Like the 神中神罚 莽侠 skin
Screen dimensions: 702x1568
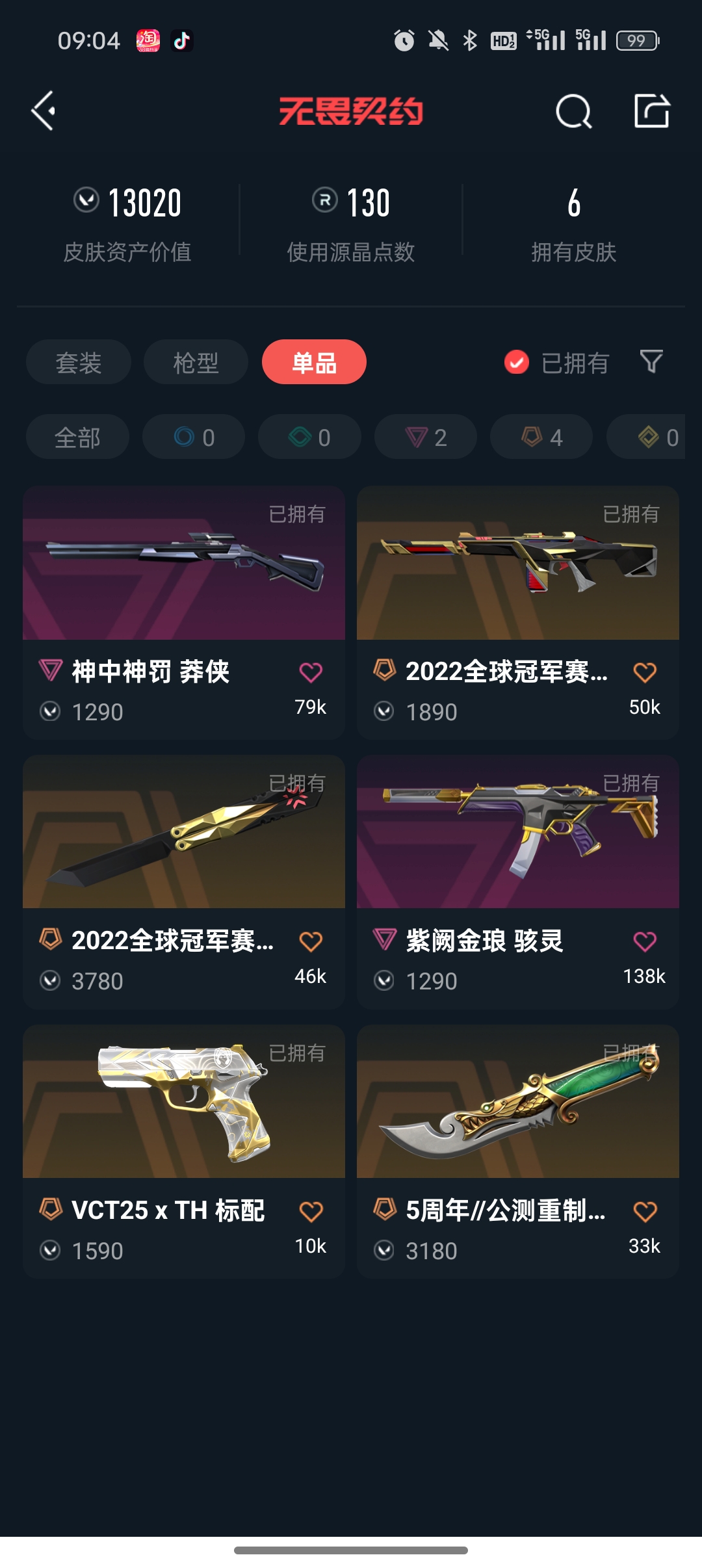pyautogui.click(x=311, y=673)
